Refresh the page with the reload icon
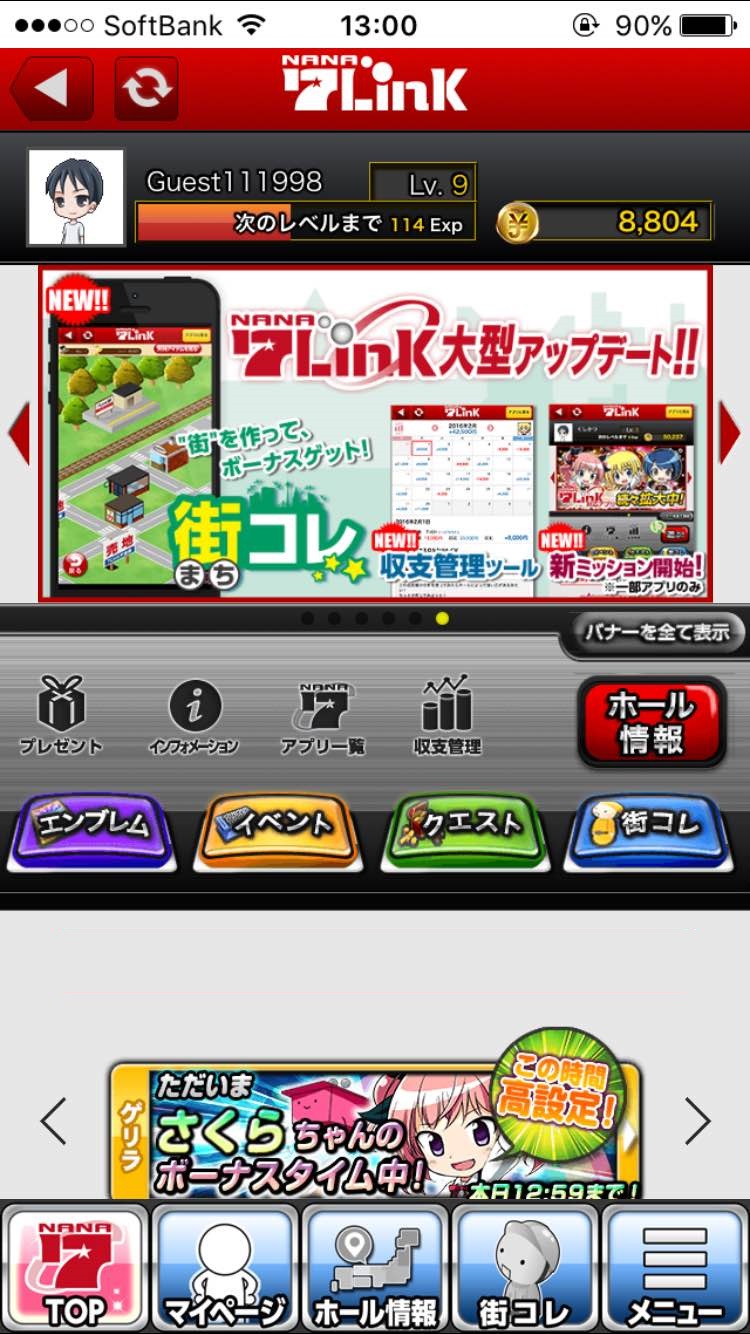The height and width of the screenshot is (1334, 750). [x=147, y=89]
